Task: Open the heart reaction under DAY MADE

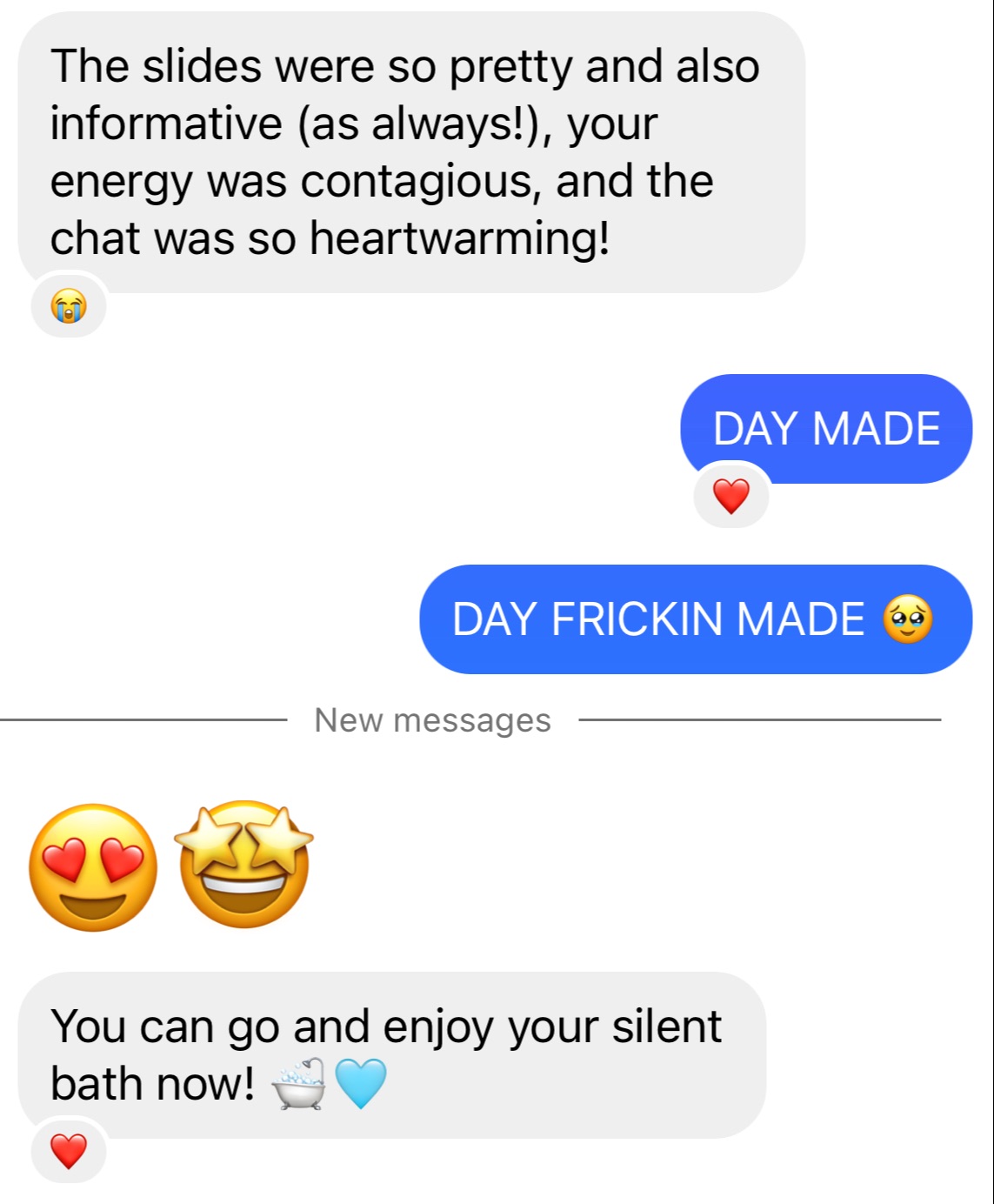Action: [730, 496]
